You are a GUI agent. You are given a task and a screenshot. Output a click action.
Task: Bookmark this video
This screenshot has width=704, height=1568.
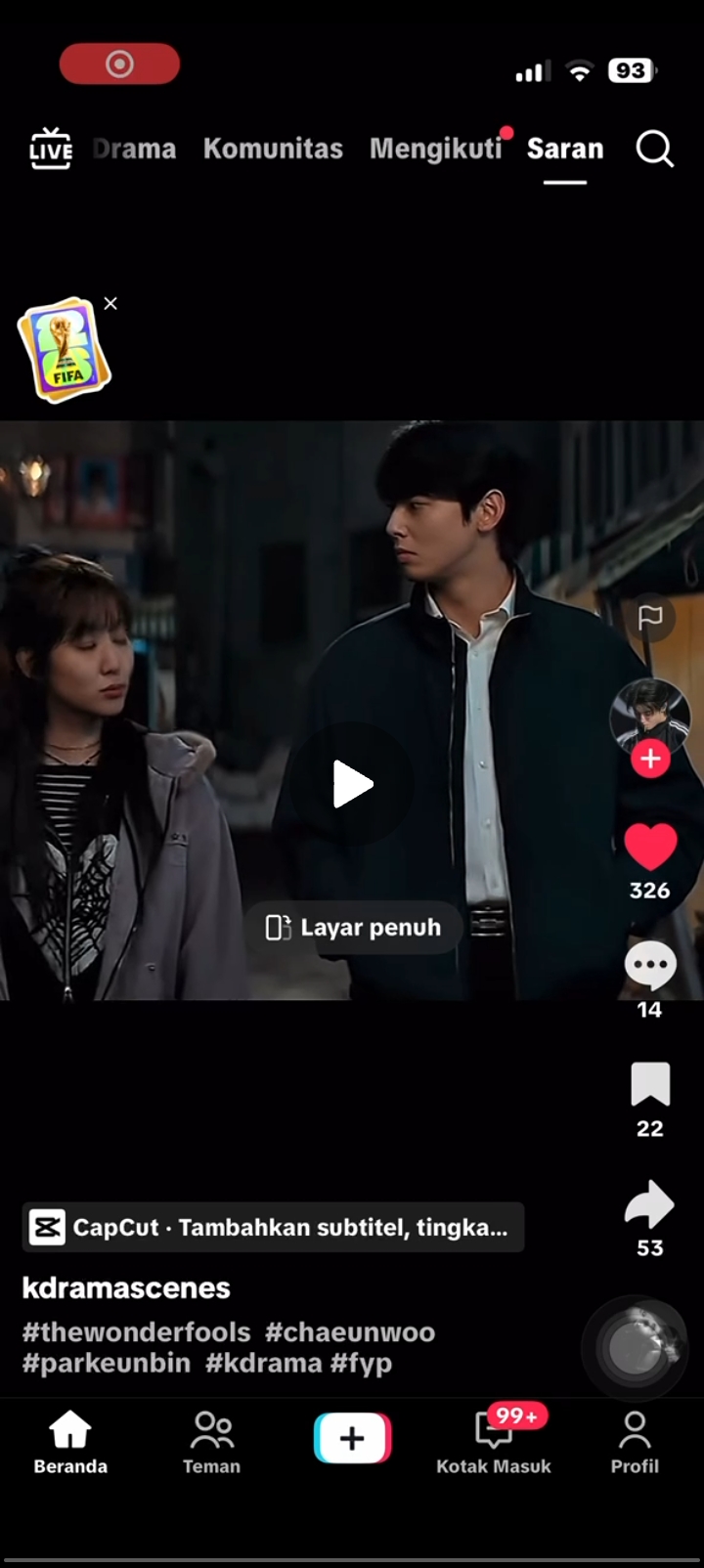(650, 1084)
